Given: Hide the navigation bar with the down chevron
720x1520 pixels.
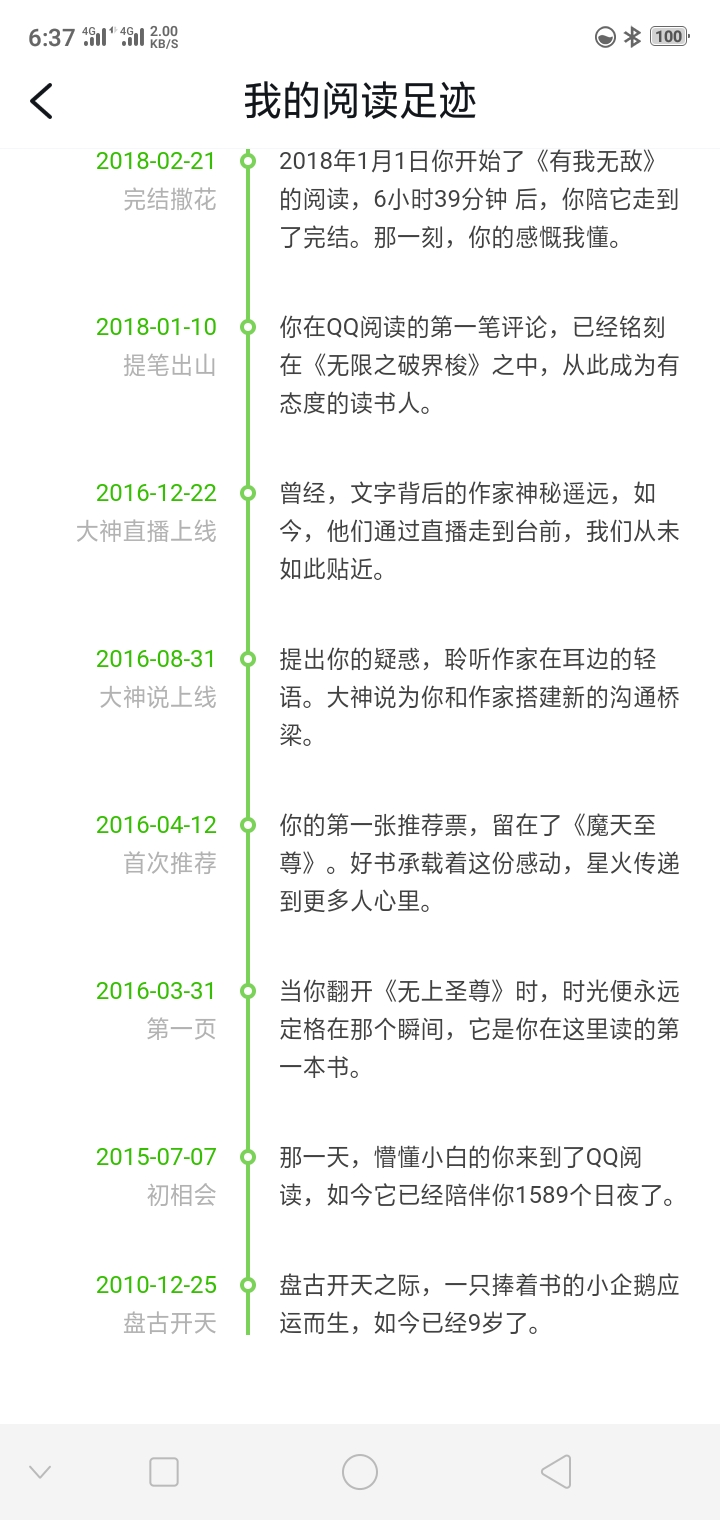Looking at the screenshot, I should (40, 1472).
